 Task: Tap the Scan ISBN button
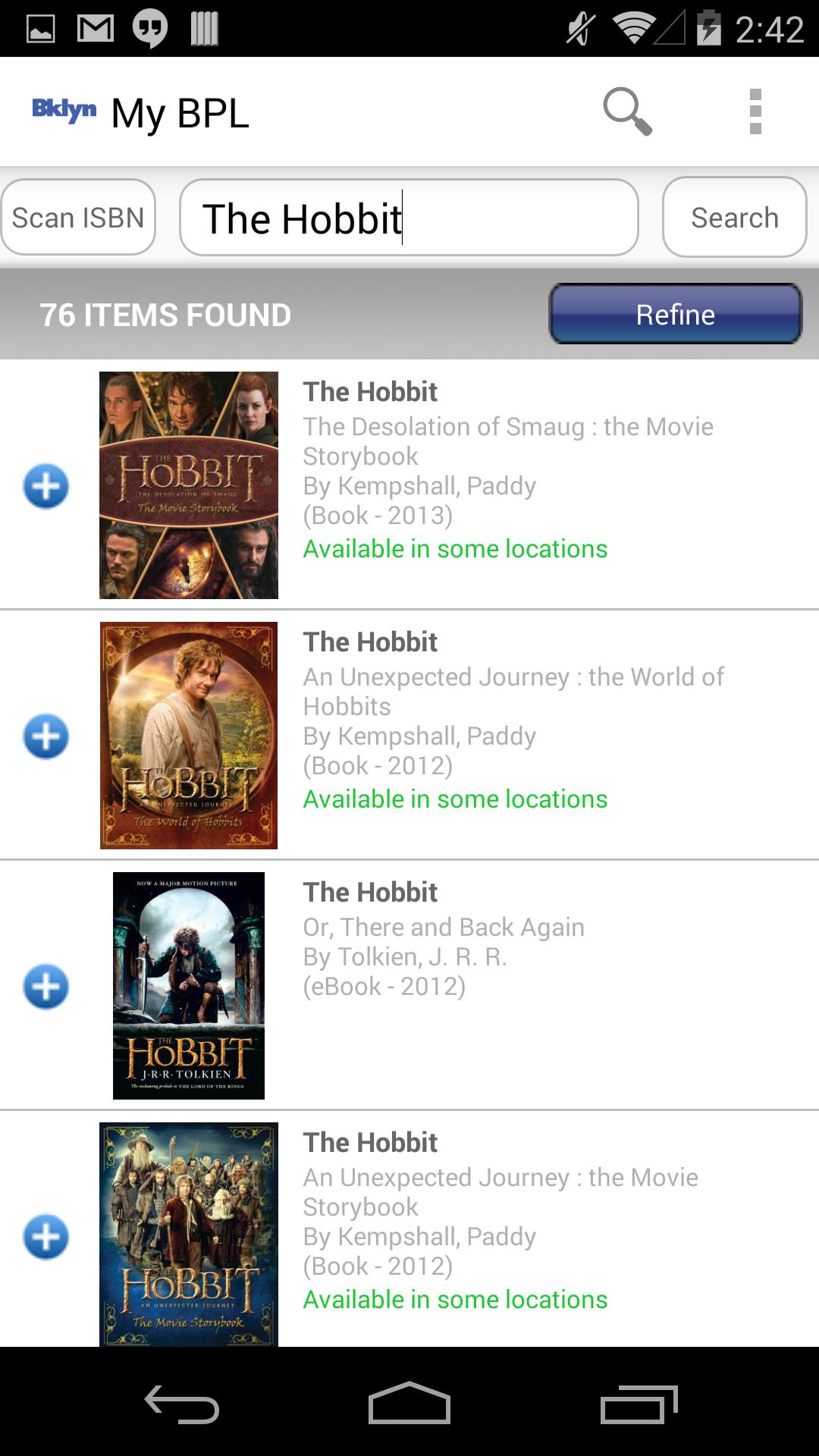tap(78, 218)
